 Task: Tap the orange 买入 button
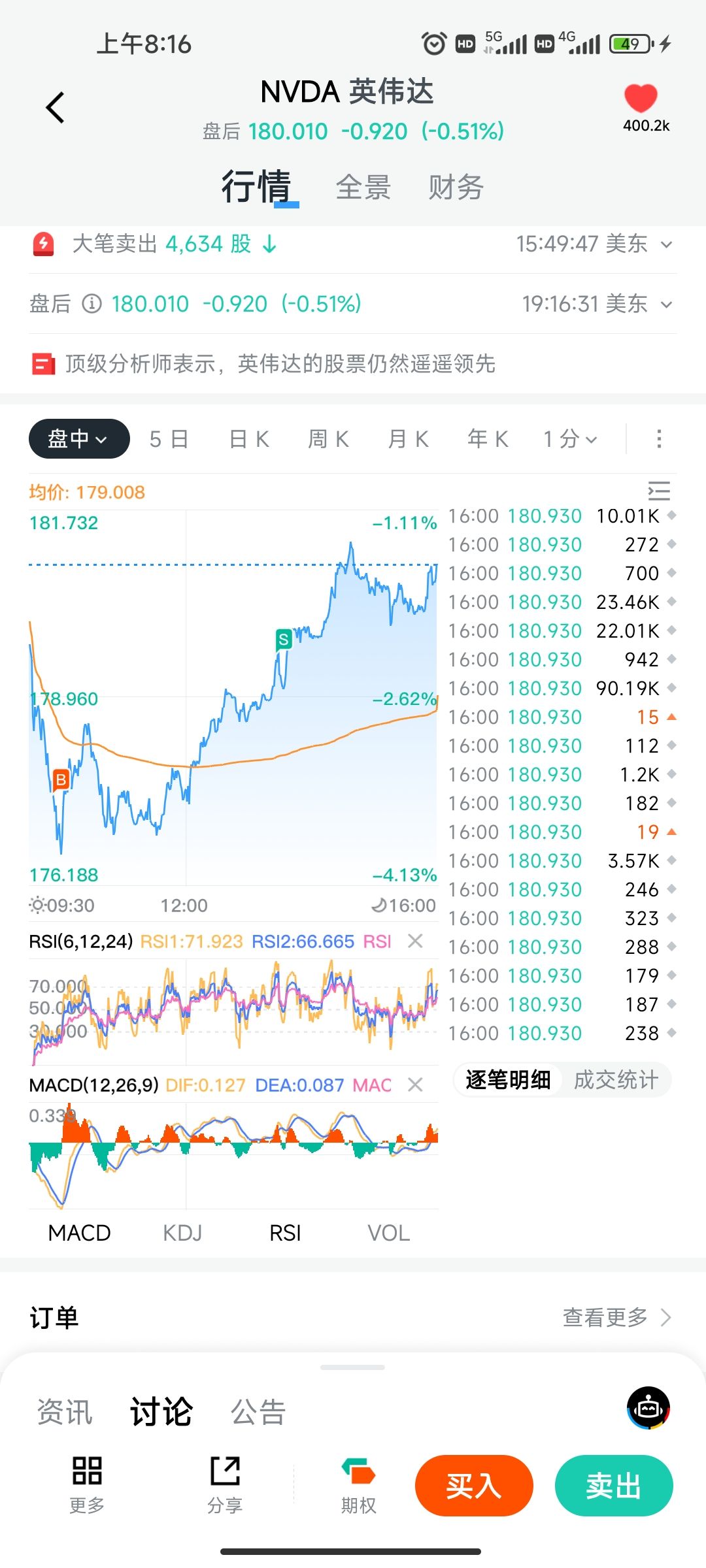coord(474,1486)
